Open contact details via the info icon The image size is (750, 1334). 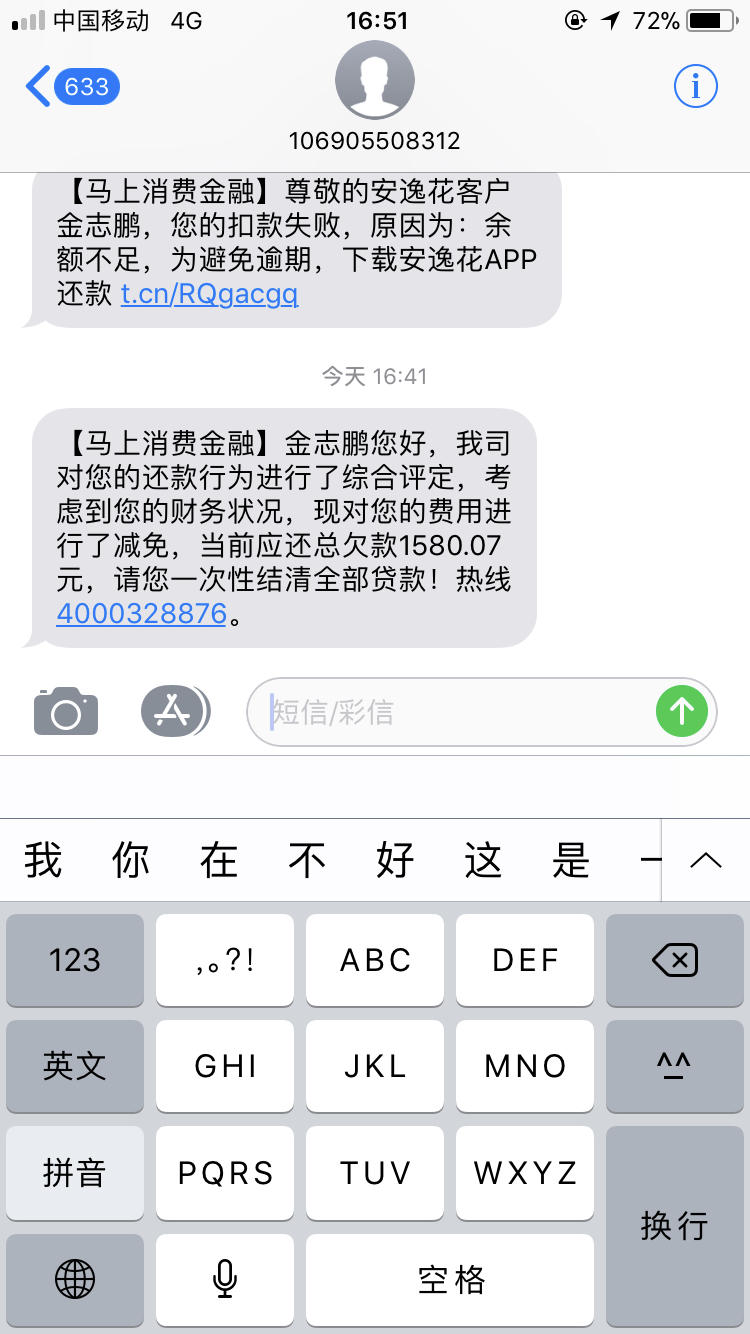click(x=695, y=85)
